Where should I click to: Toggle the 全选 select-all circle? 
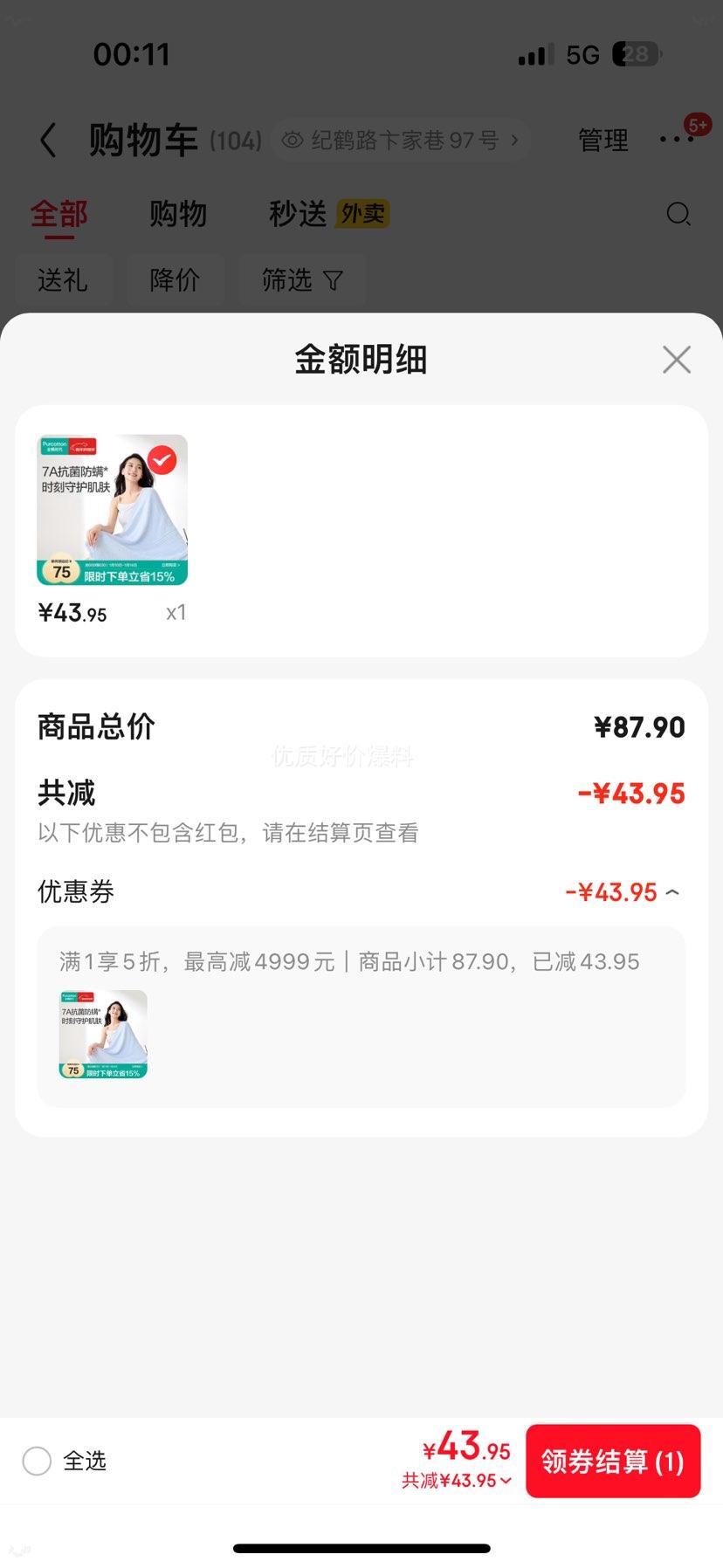tap(37, 1461)
